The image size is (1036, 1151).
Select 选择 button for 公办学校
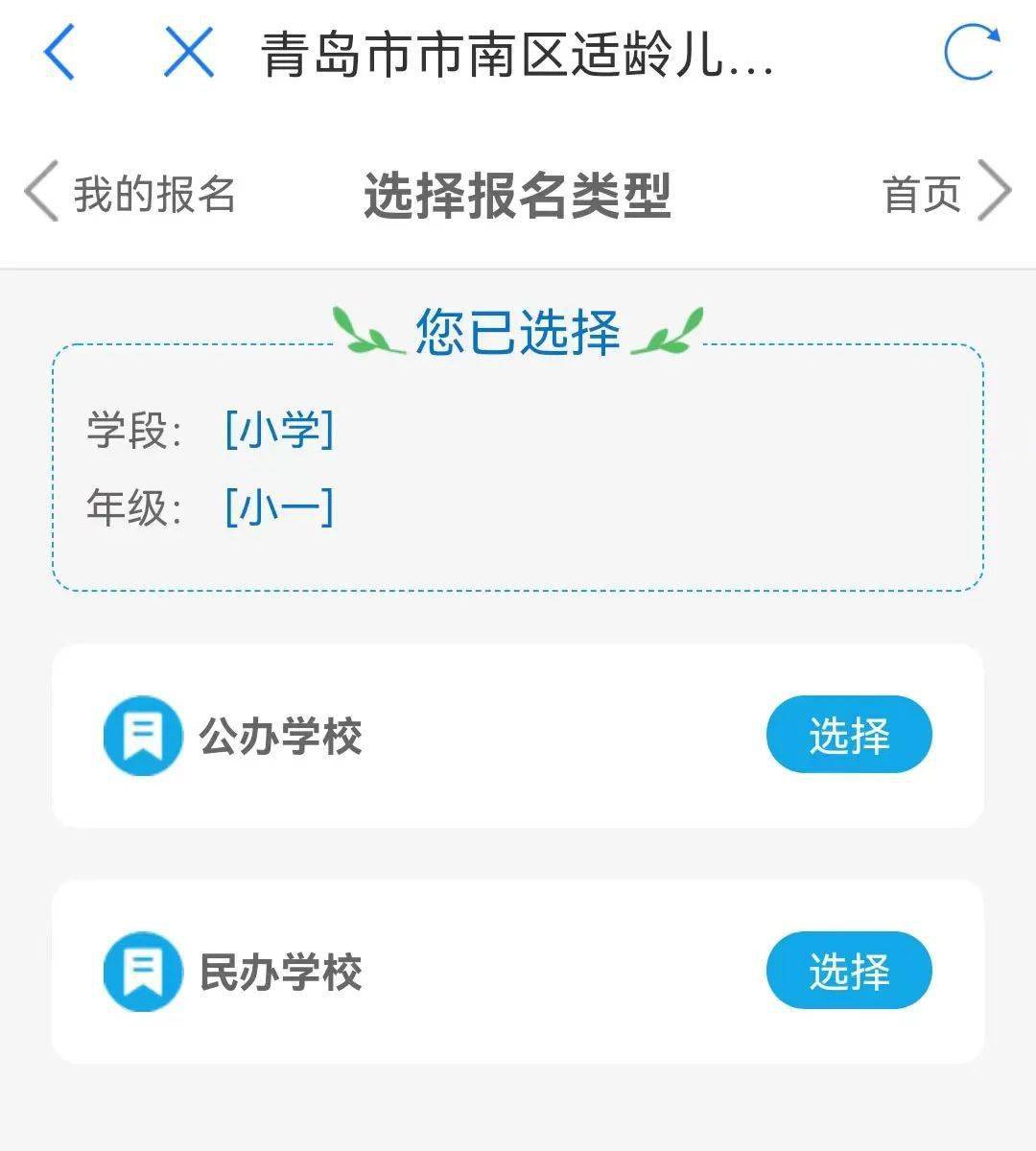point(848,734)
